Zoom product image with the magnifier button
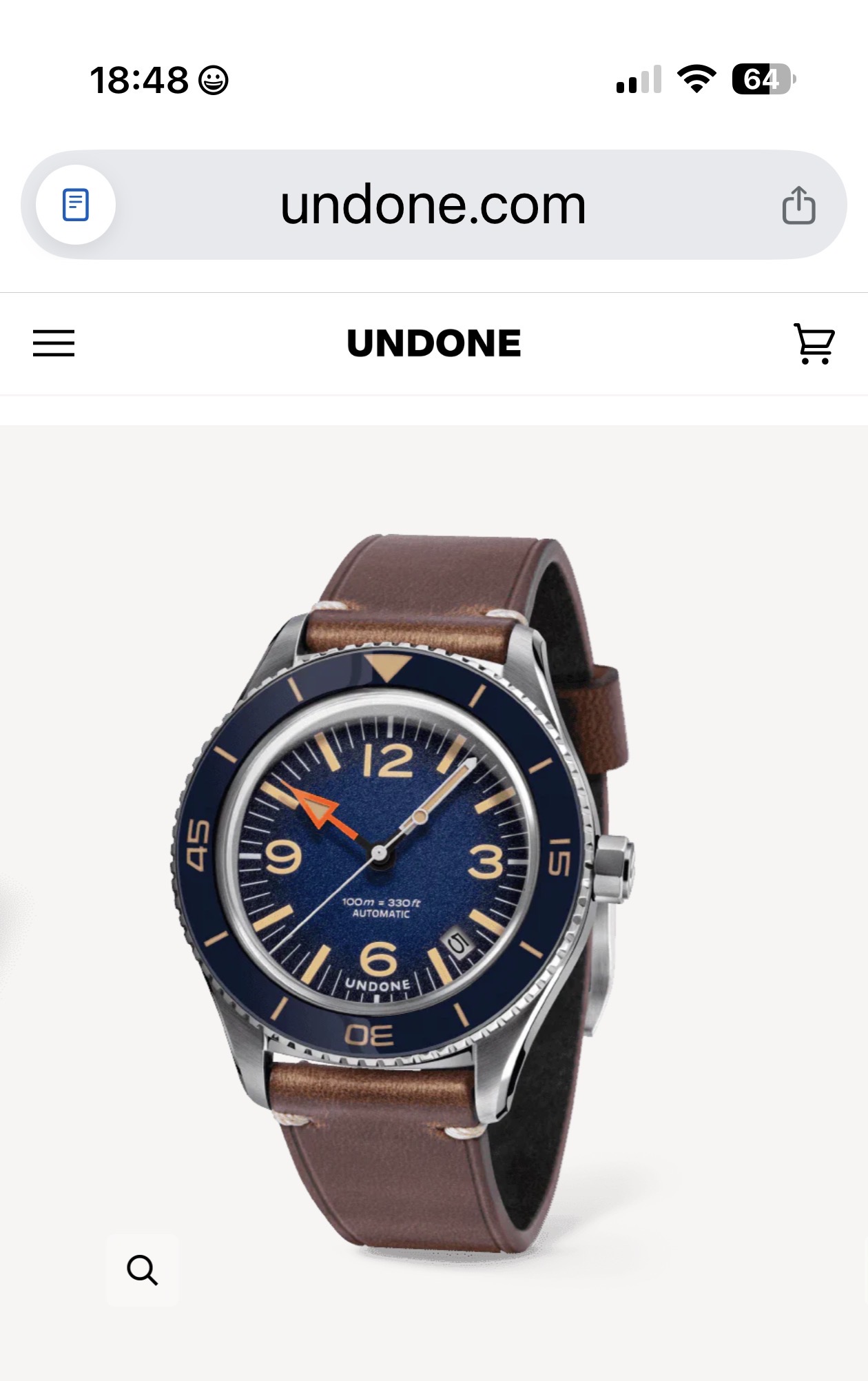This screenshot has height=1381, width=868. (143, 1269)
